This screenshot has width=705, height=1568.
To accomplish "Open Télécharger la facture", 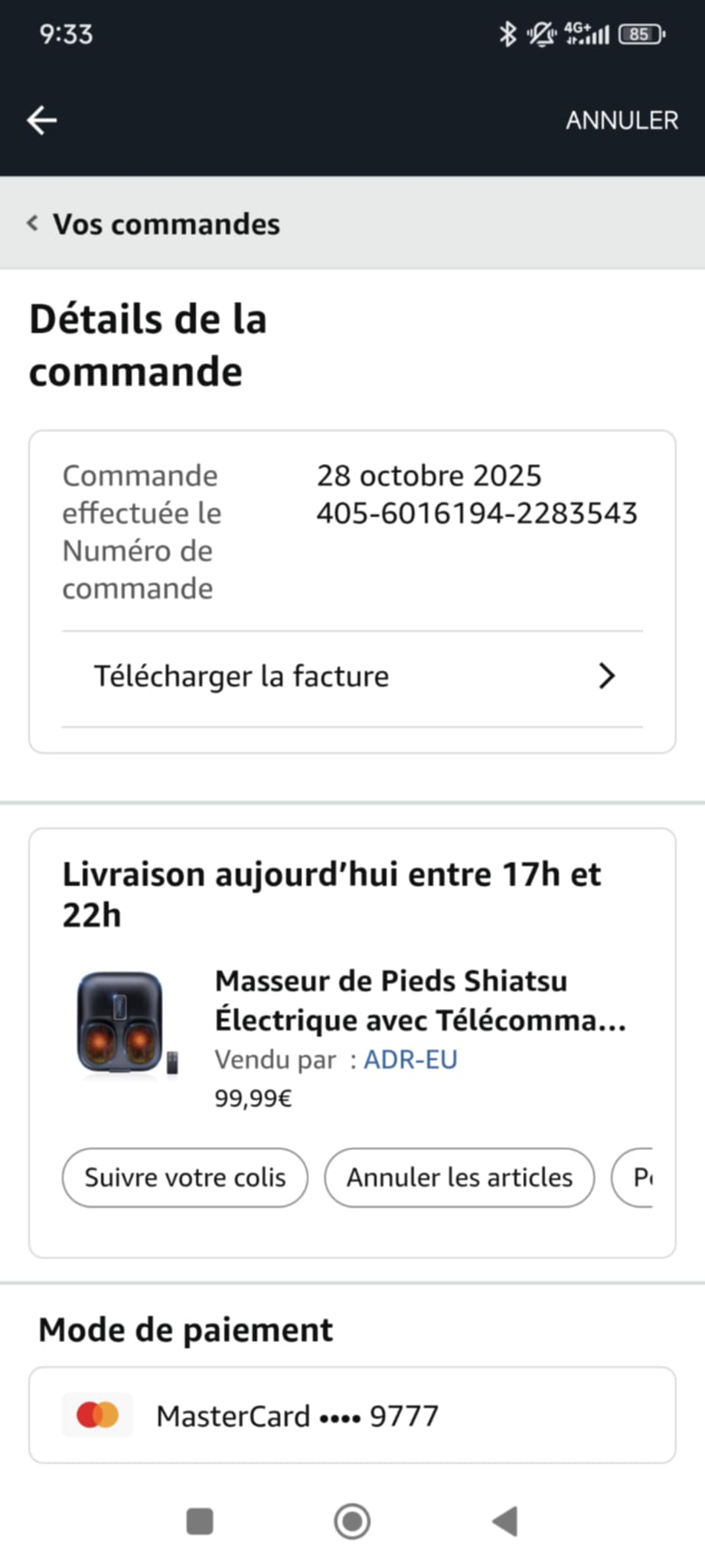I will click(352, 677).
